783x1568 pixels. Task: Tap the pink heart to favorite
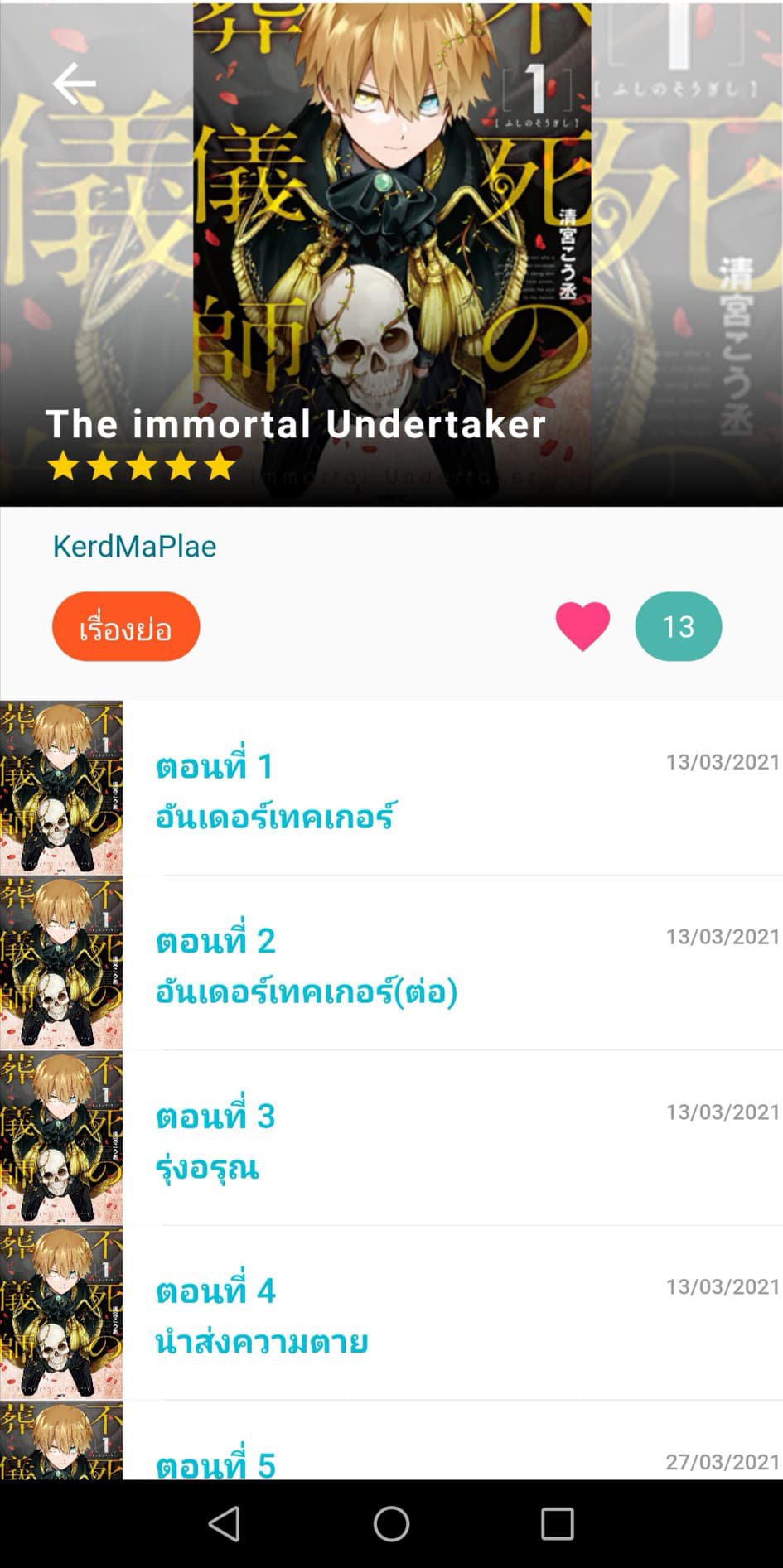pyautogui.click(x=582, y=626)
